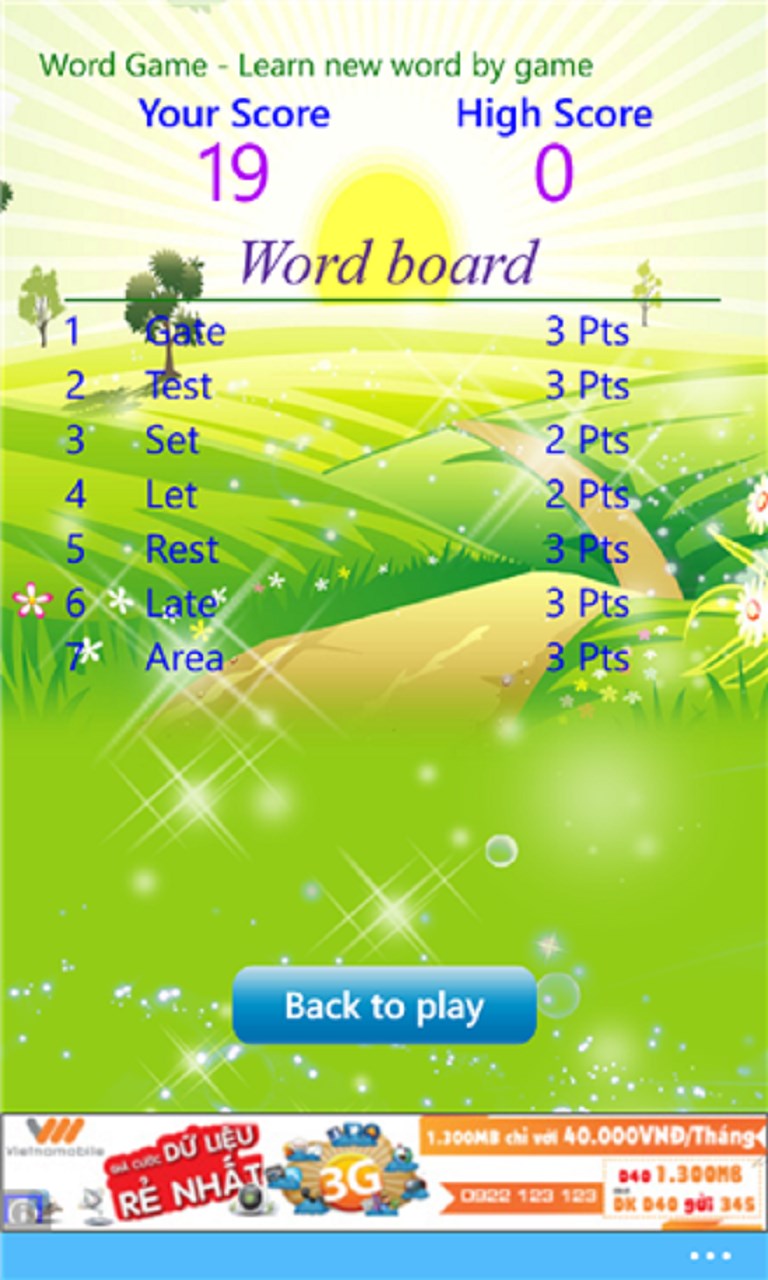
Task: Open the app bar overflow menu
Action: pyautogui.click(x=710, y=1256)
